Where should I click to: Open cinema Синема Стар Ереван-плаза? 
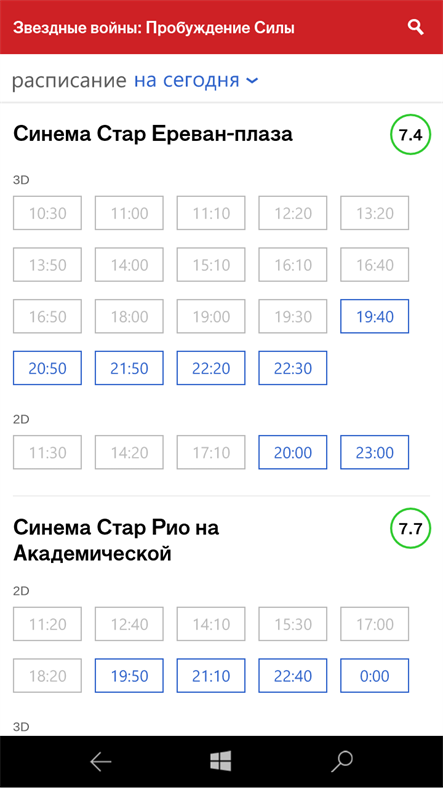point(153,135)
